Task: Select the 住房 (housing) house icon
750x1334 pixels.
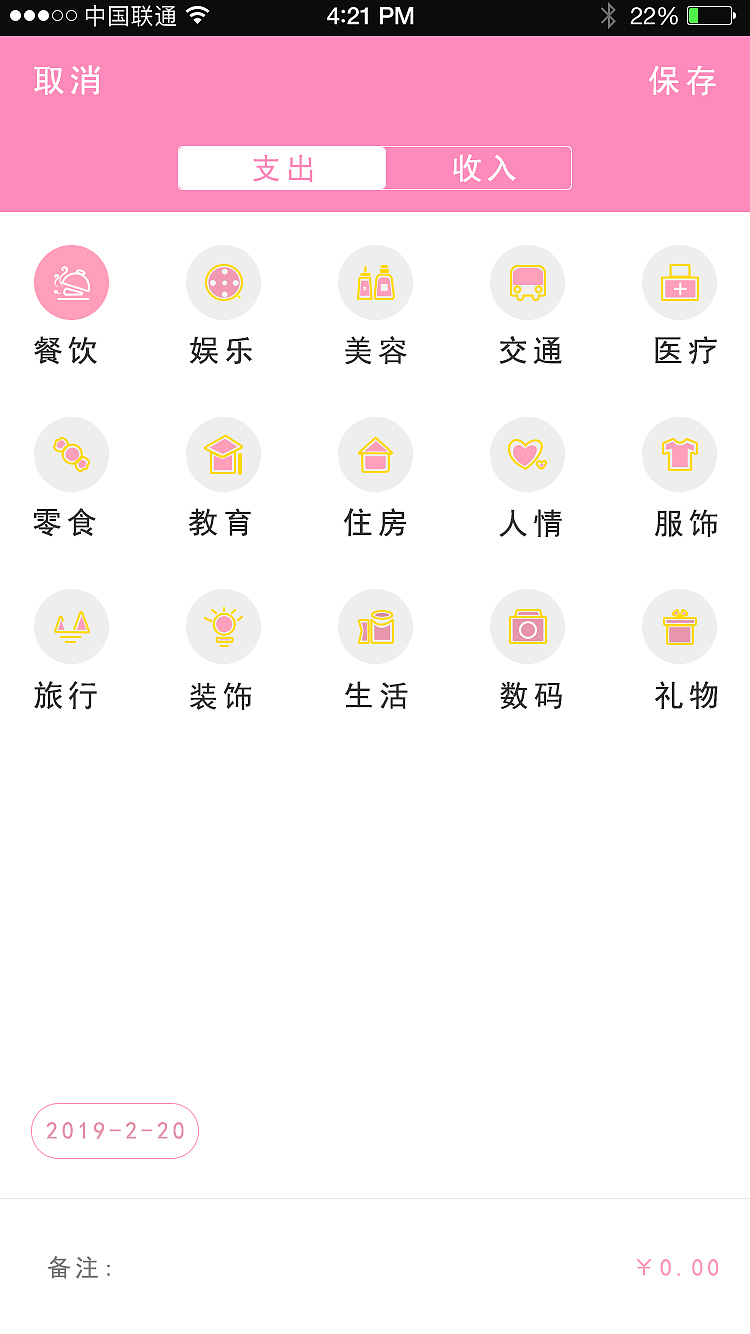Action: [x=375, y=454]
